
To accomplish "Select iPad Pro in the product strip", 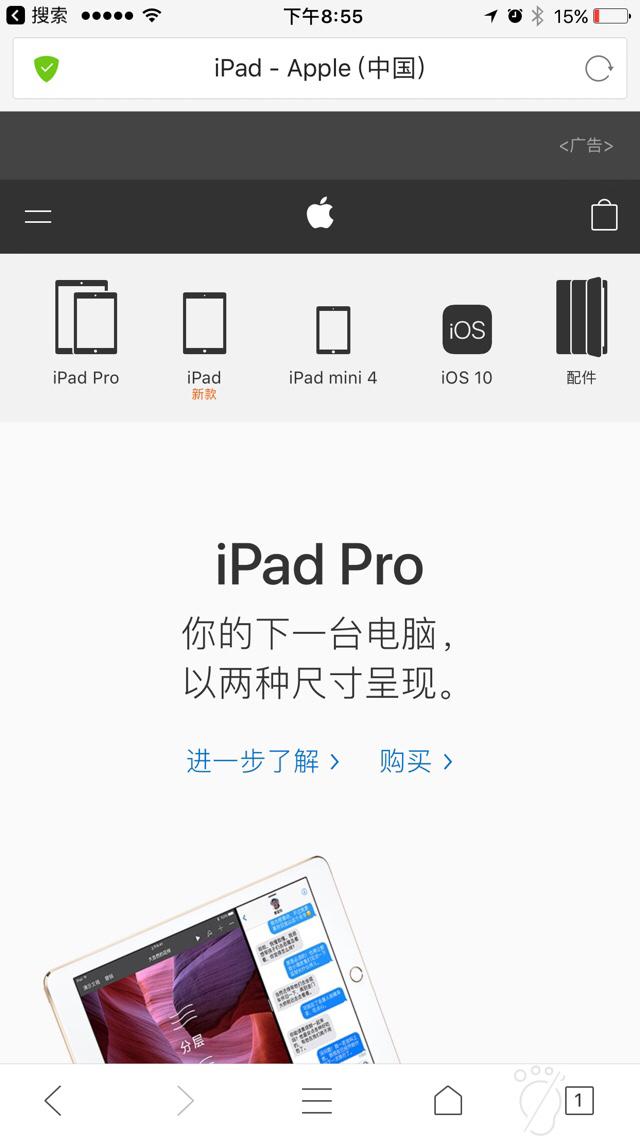I will (86, 332).
